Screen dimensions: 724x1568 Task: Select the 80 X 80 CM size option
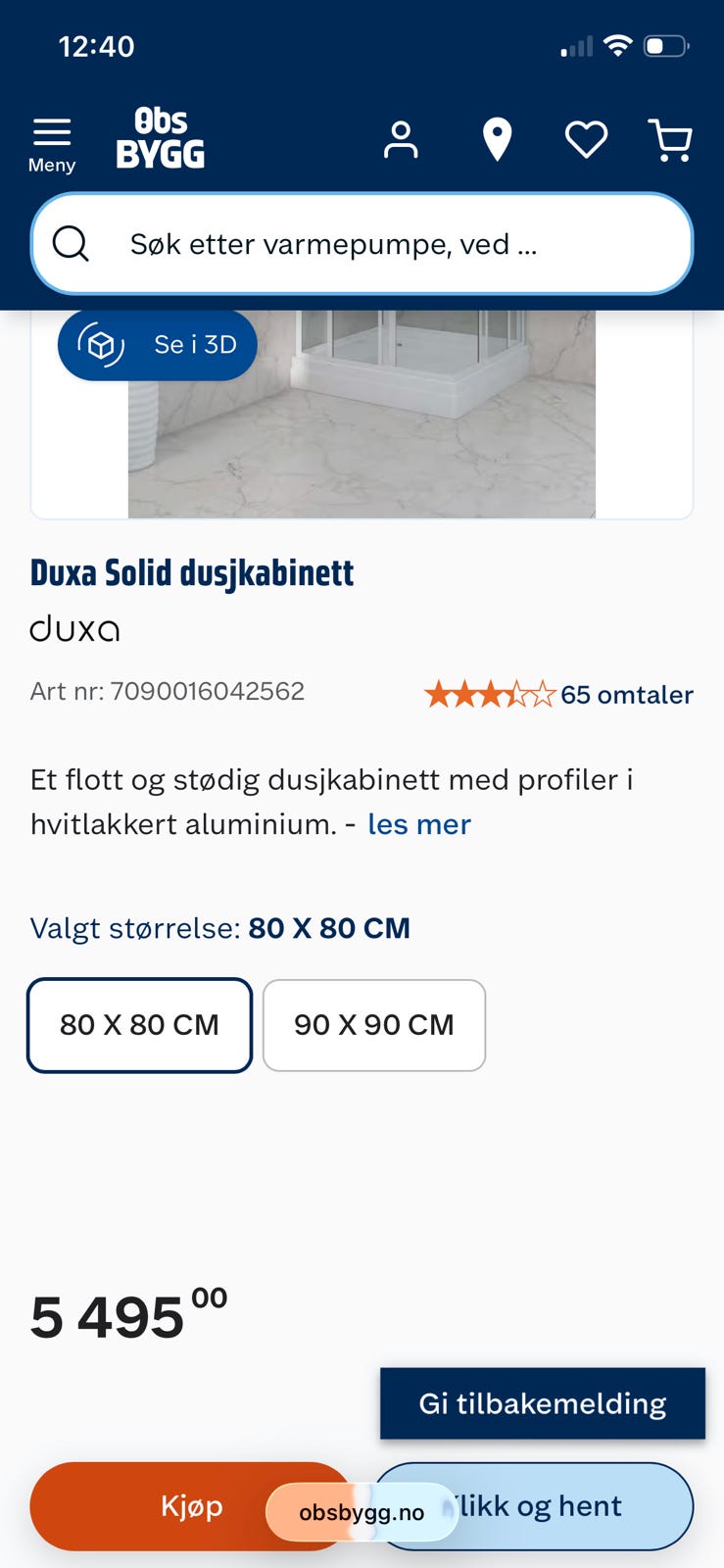pos(139,1025)
